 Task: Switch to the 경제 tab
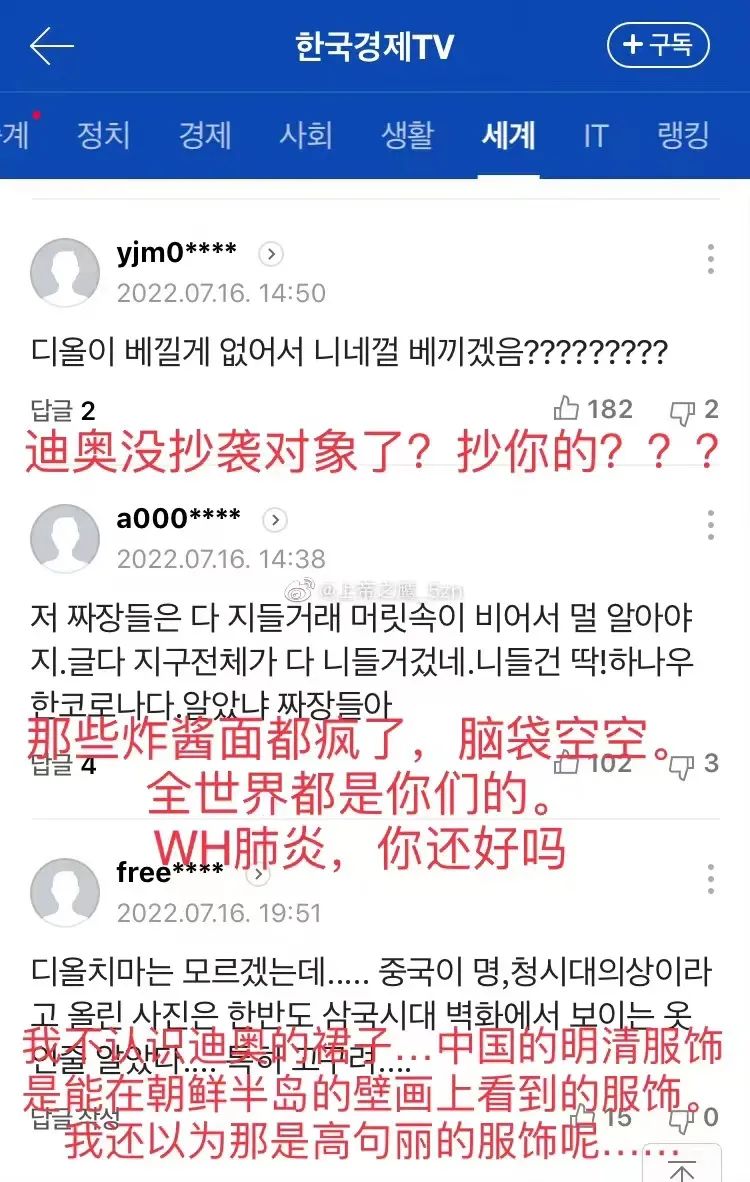tap(205, 135)
